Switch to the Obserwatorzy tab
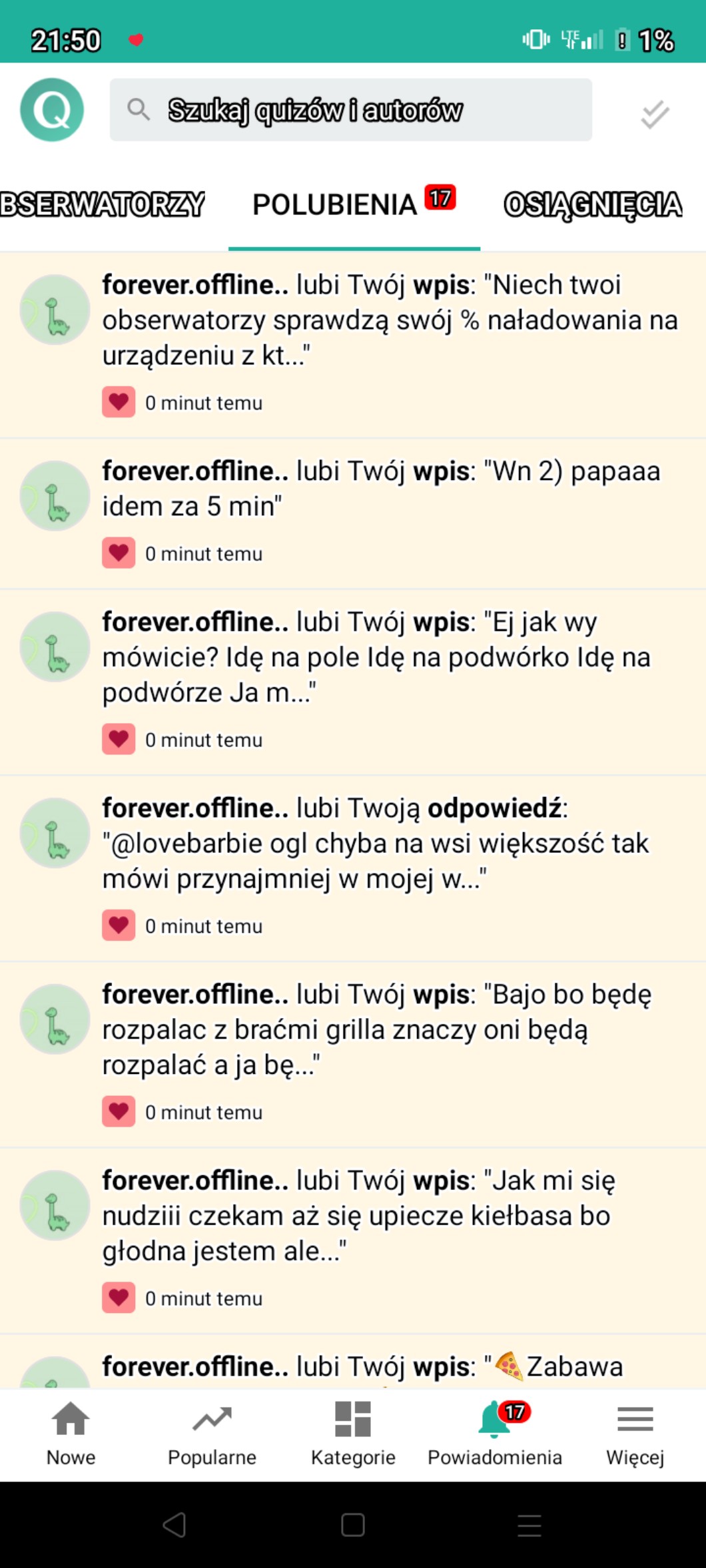Screen dimensions: 706x1568 [102, 204]
